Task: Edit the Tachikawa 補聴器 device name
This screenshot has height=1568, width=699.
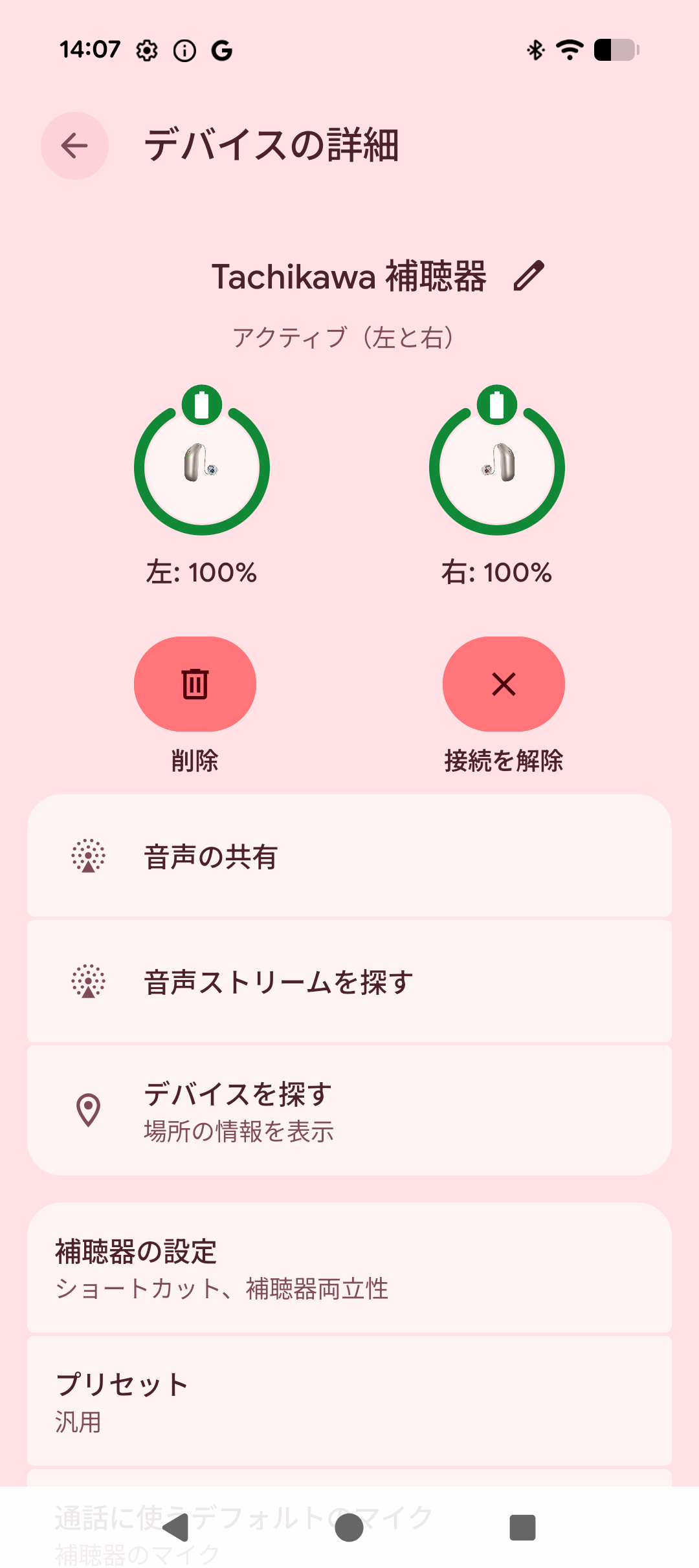Action: point(529,276)
